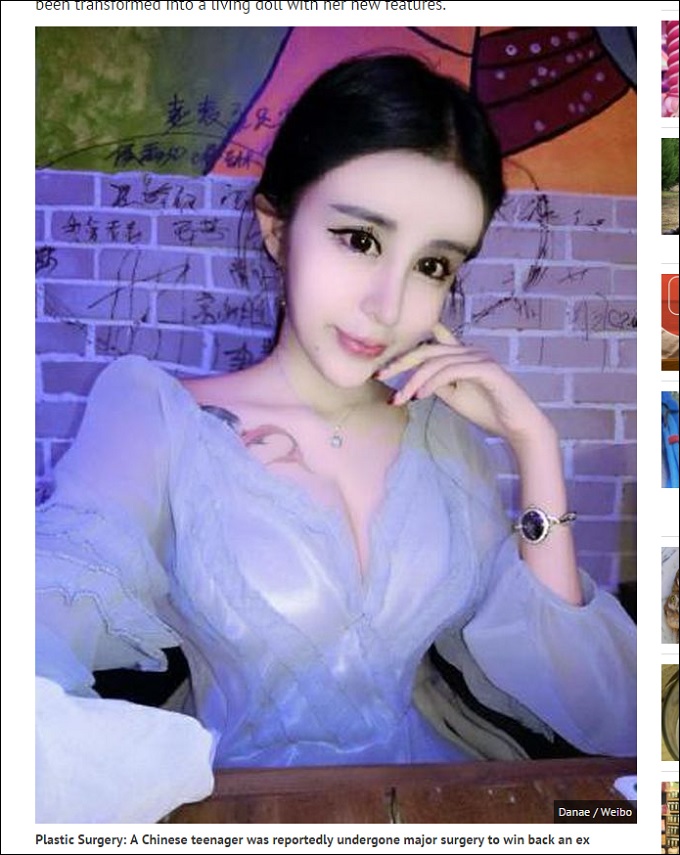Open the red-orange sidebar thumbnail
680x855 pixels.
pos(670,322)
